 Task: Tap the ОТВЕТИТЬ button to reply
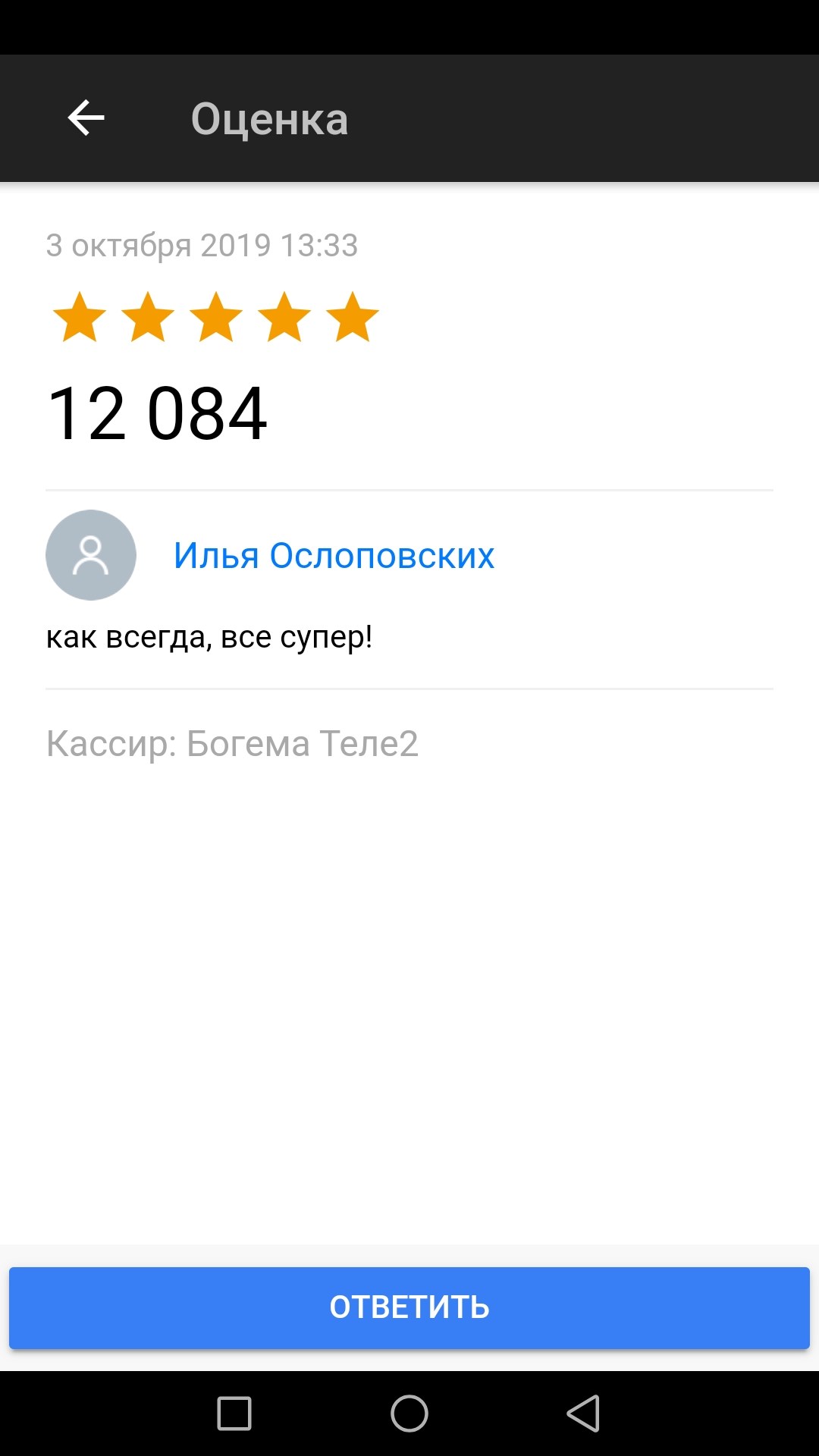click(409, 1307)
